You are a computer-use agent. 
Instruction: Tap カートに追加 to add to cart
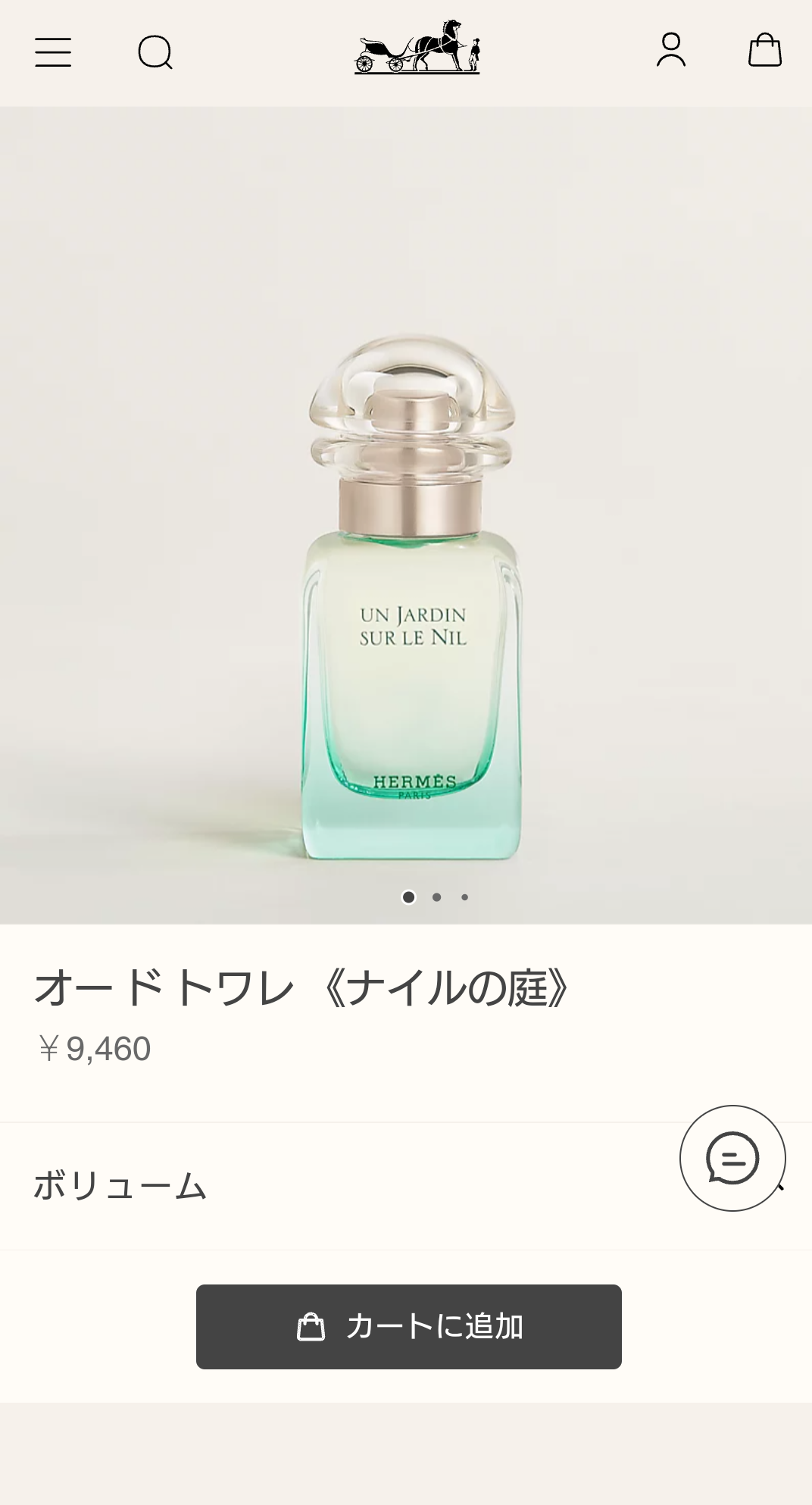(409, 1326)
